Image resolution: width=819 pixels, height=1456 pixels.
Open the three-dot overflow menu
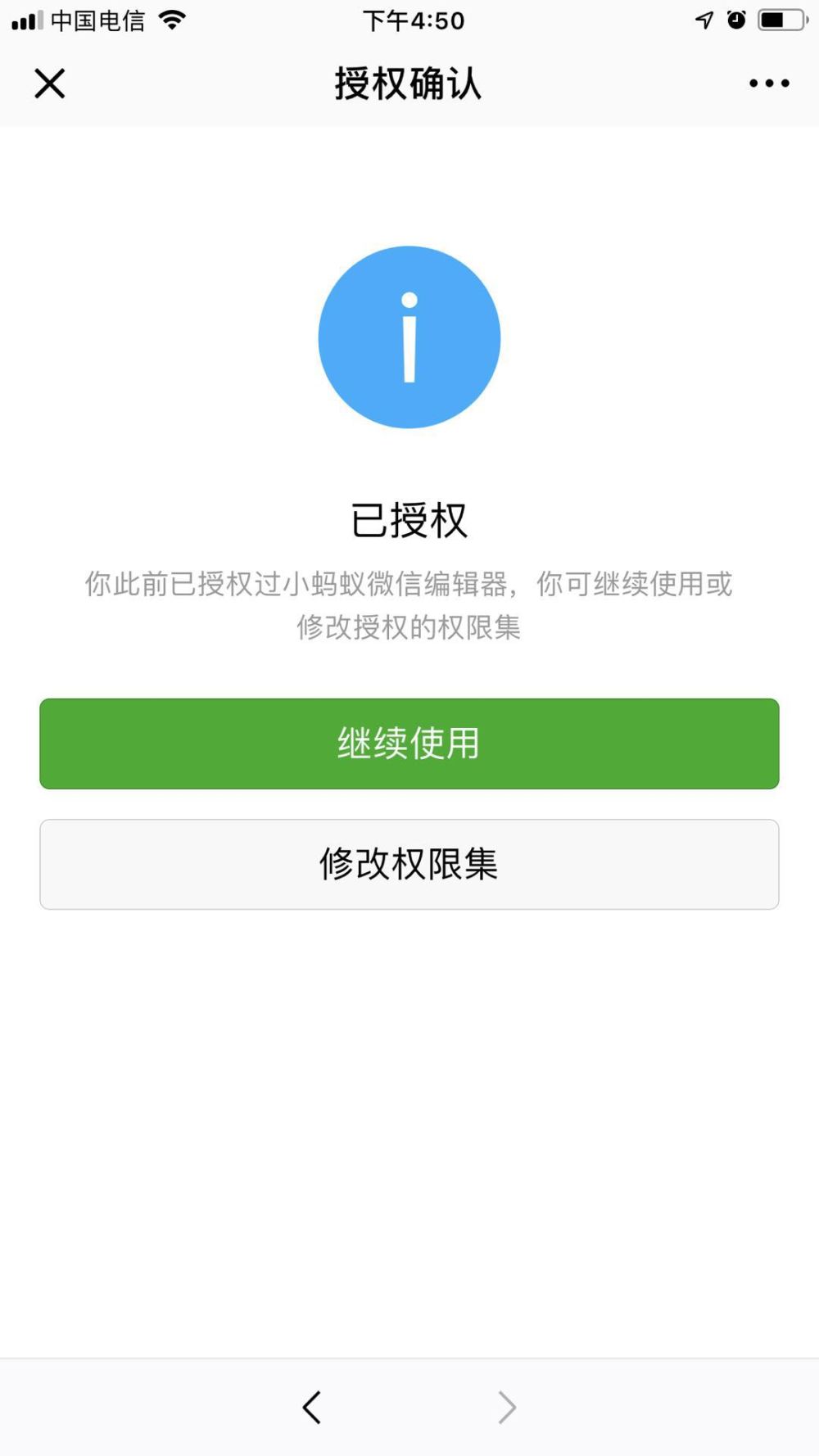click(769, 84)
